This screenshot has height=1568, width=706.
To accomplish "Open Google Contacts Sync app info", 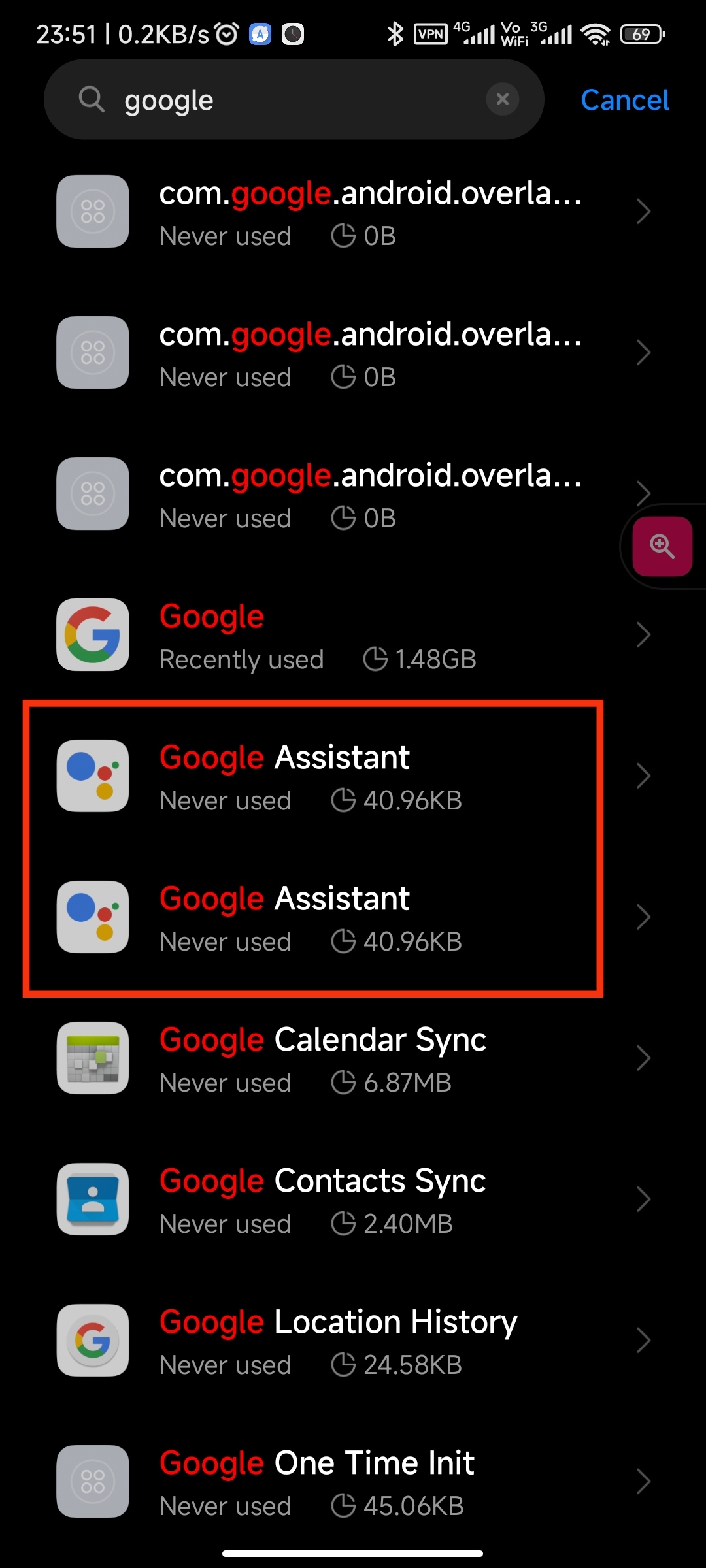I will [x=353, y=1200].
